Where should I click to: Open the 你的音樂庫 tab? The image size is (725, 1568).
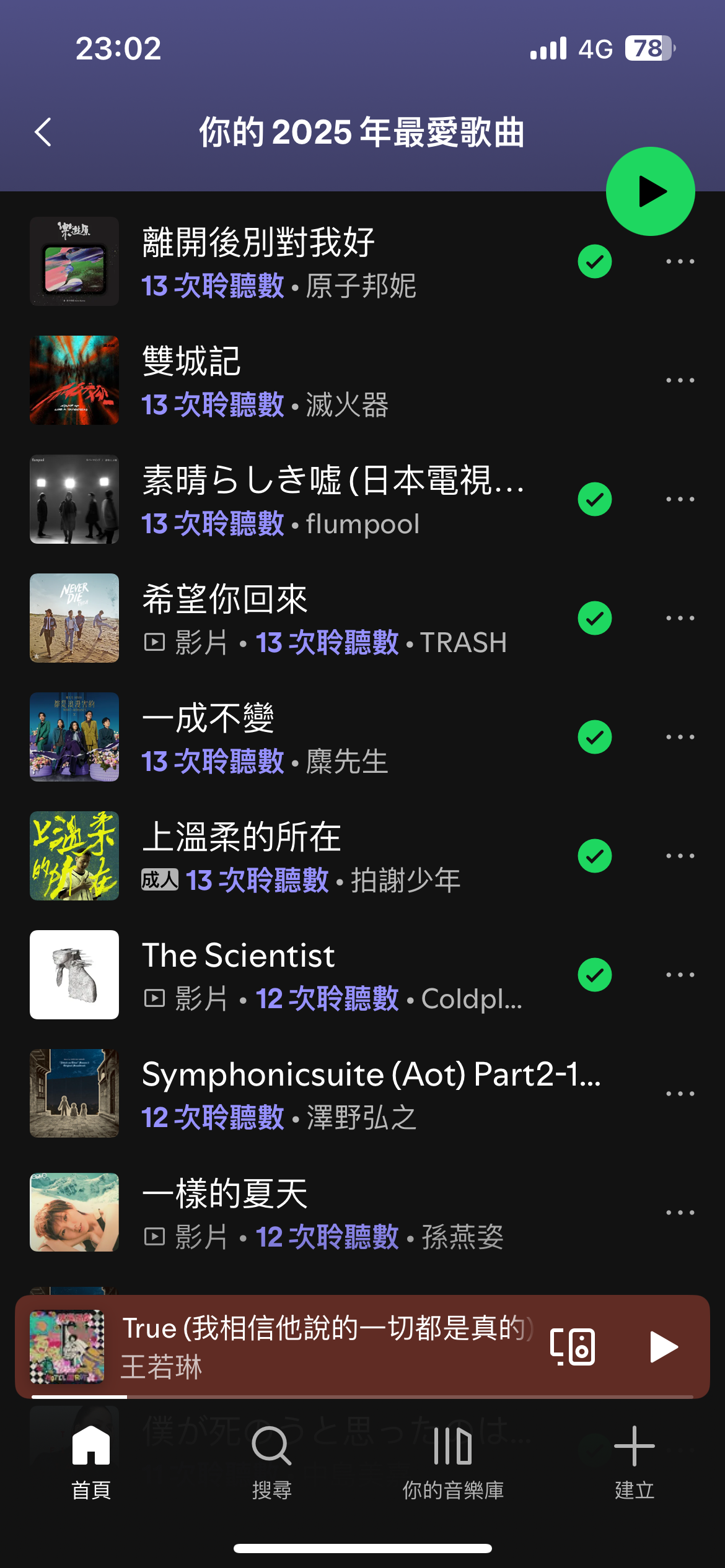[453, 1463]
